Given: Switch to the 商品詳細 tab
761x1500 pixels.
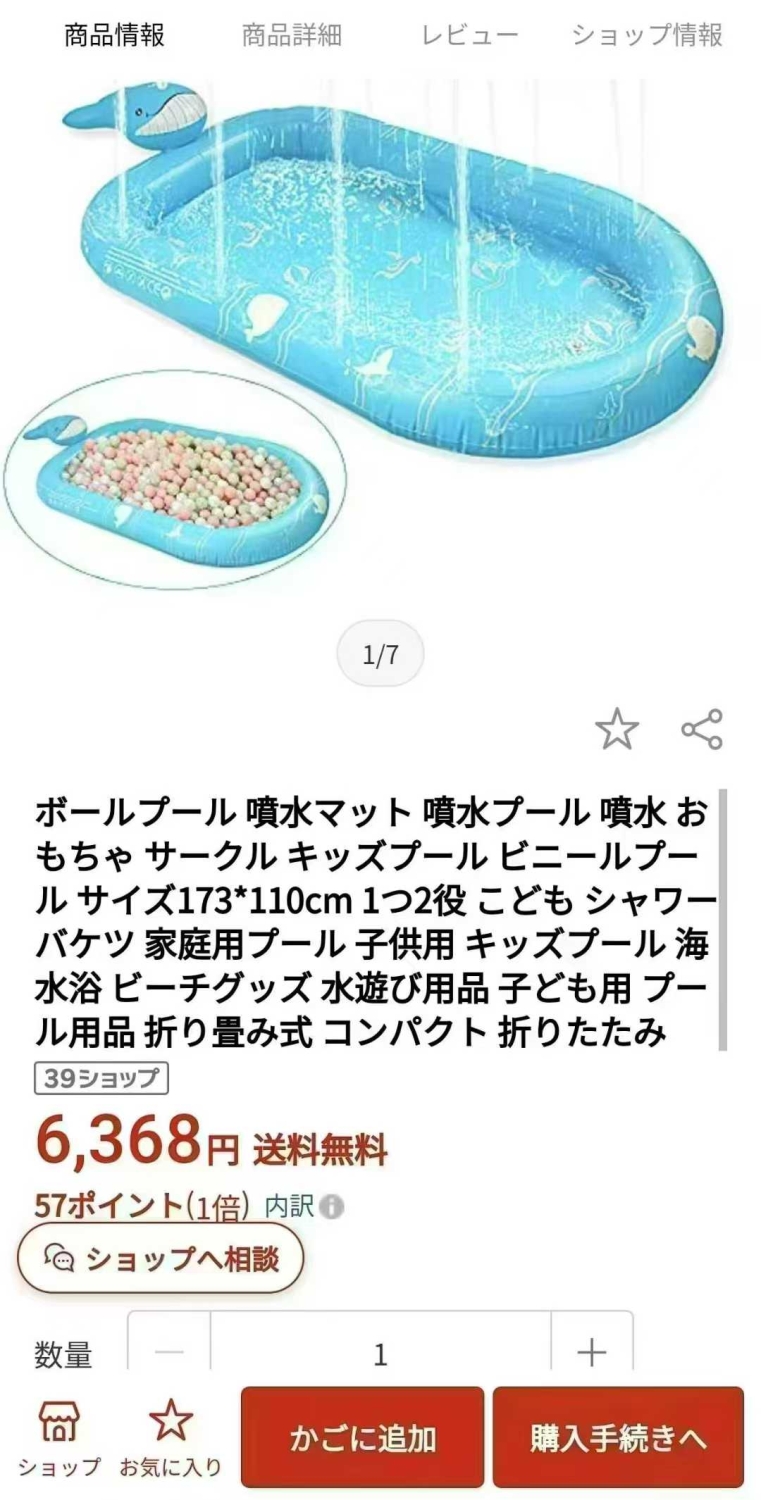Looking at the screenshot, I should click(x=292, y=36).
